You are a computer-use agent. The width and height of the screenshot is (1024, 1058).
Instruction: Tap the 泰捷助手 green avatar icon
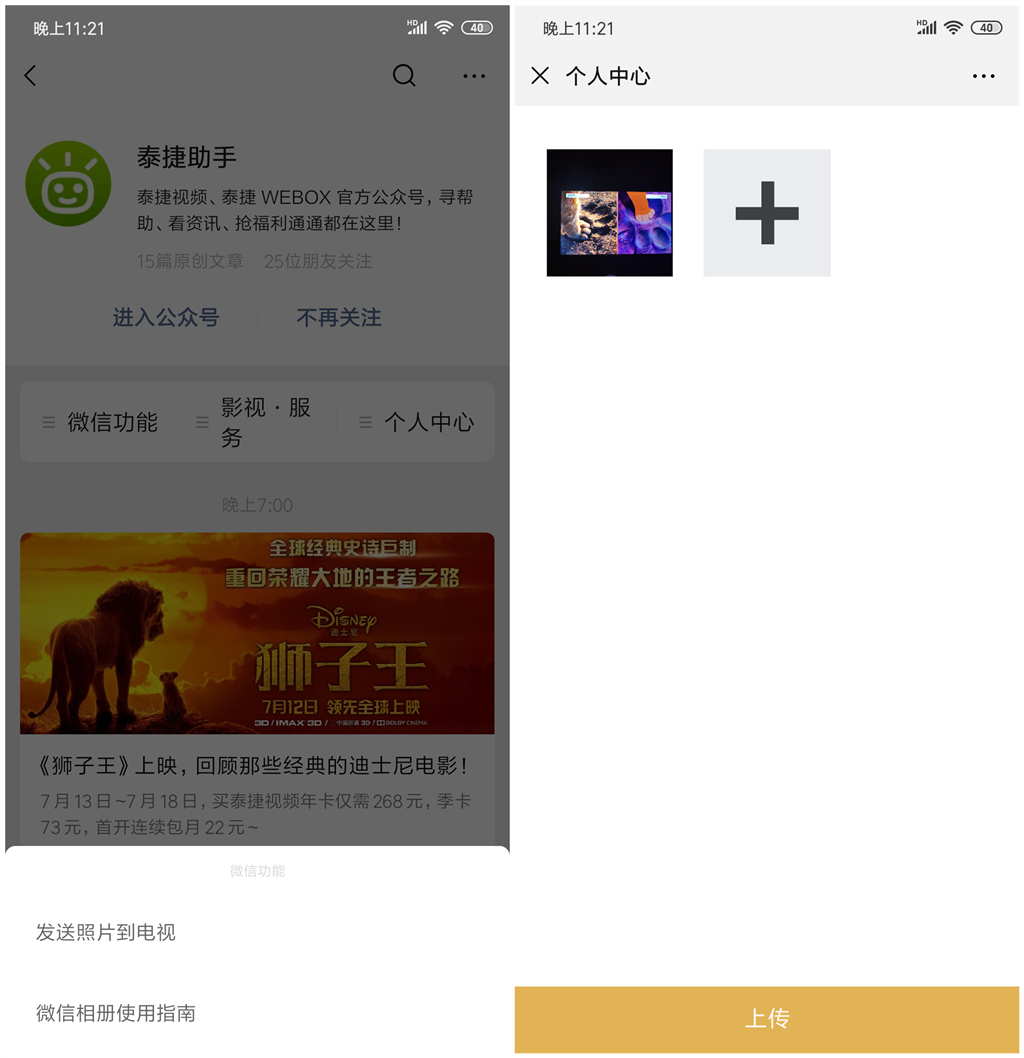point(67,183)
